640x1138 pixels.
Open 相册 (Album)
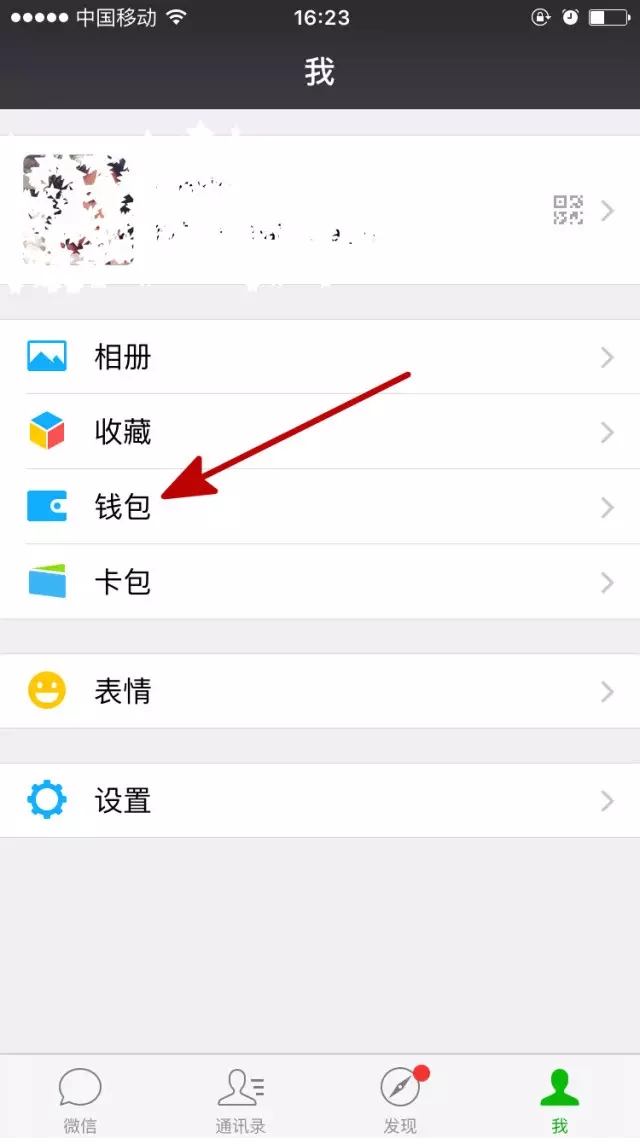click(x=320, y=356)
